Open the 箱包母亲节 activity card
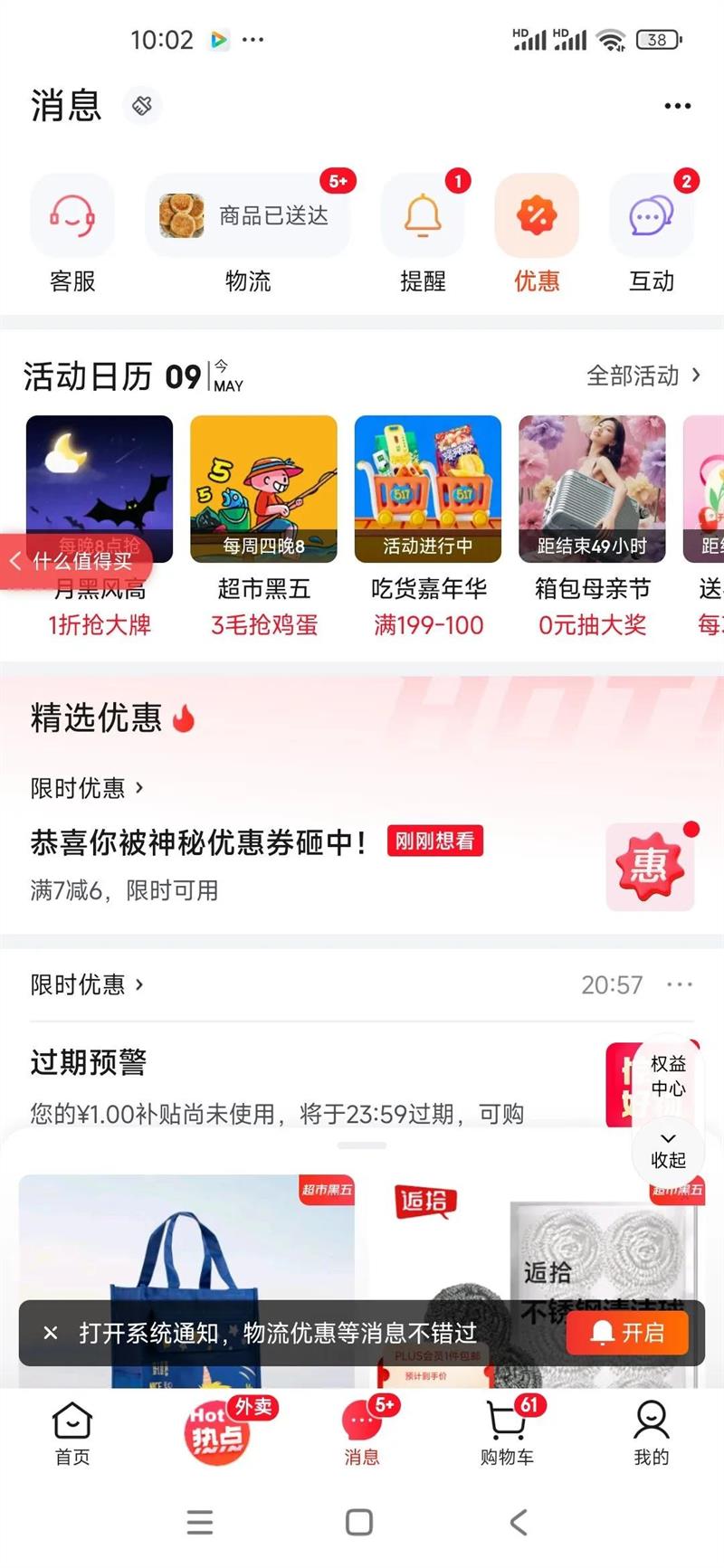Screen dimensions: 724x1568 [592, 527]
